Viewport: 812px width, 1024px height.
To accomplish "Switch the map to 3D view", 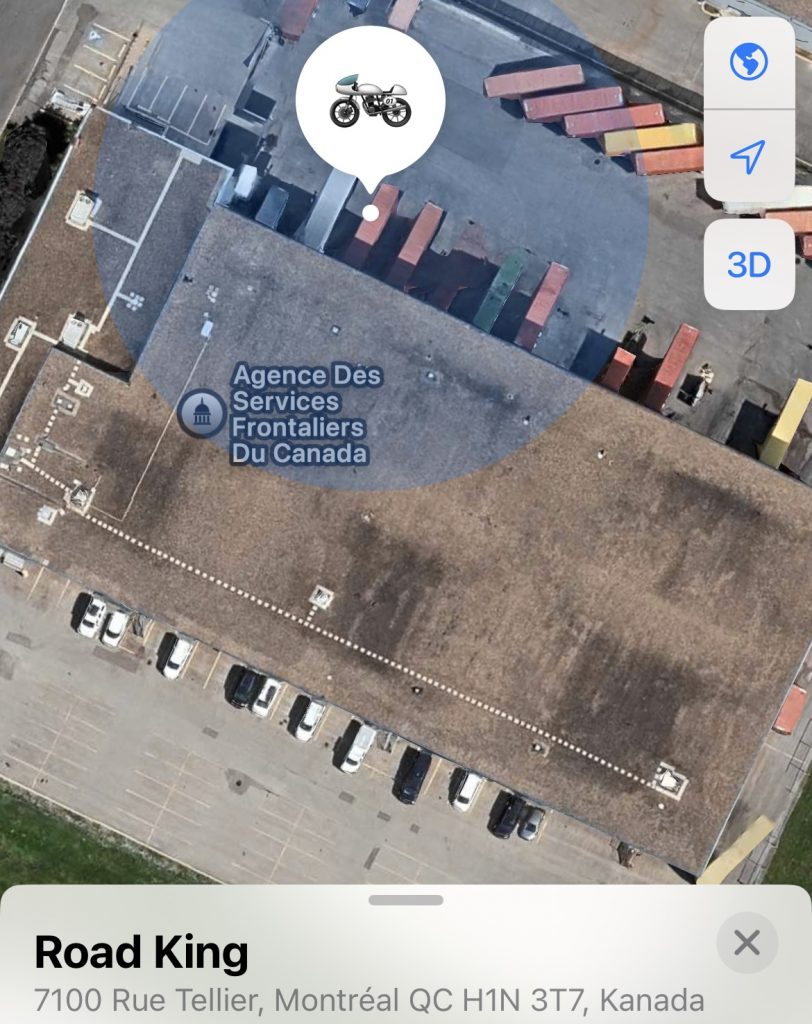I will (748, 265).
